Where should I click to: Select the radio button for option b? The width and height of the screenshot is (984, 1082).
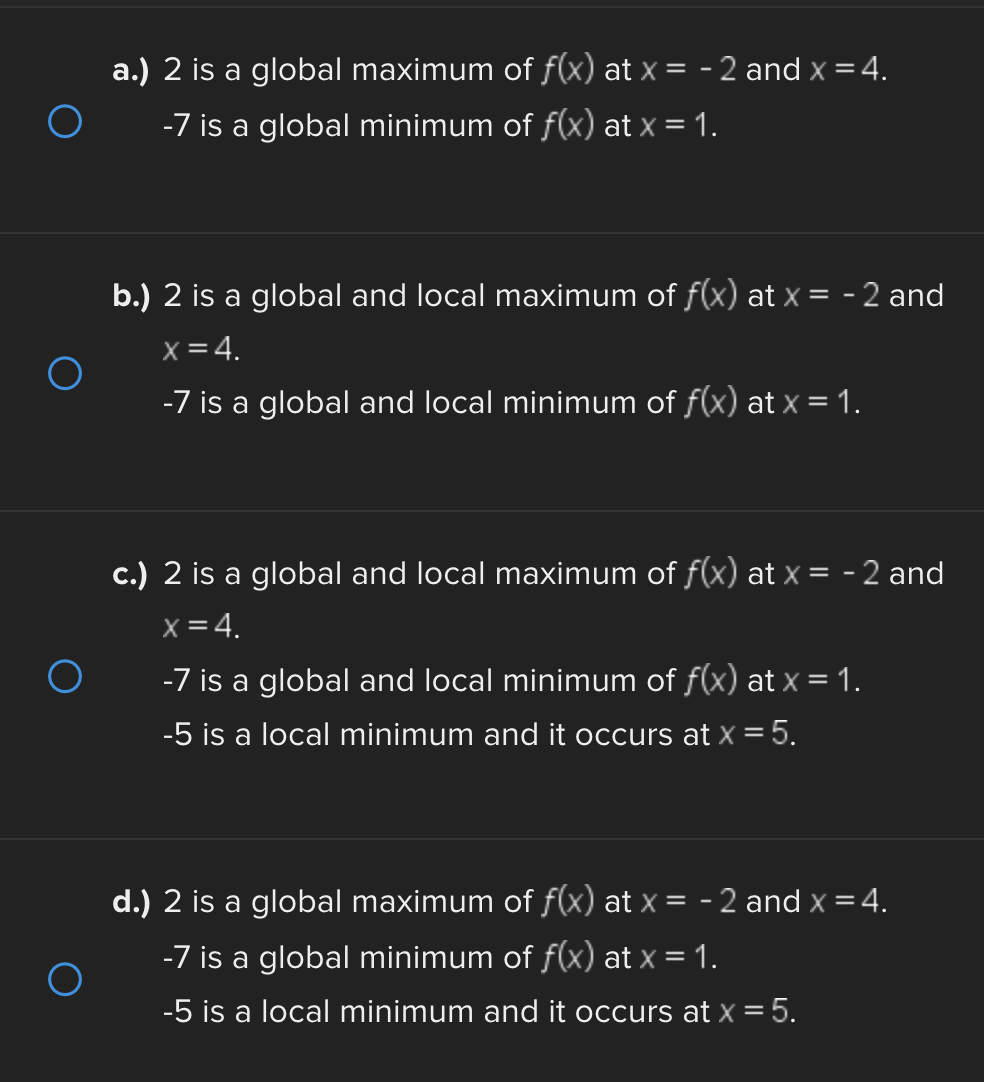pos(64,373)
